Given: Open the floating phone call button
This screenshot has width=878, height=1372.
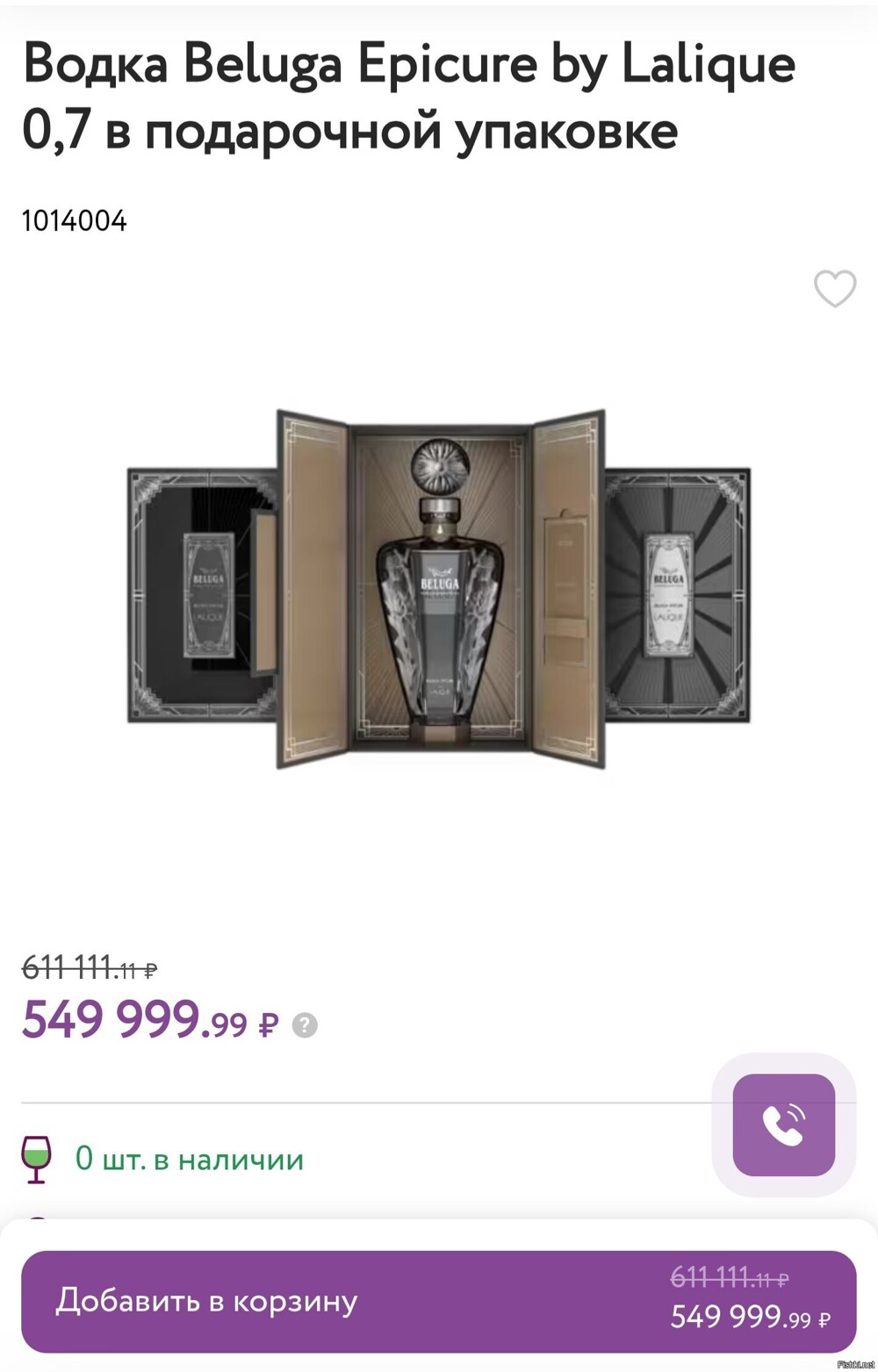Looking at the screenshot, I should click(x=783, y=1124).
